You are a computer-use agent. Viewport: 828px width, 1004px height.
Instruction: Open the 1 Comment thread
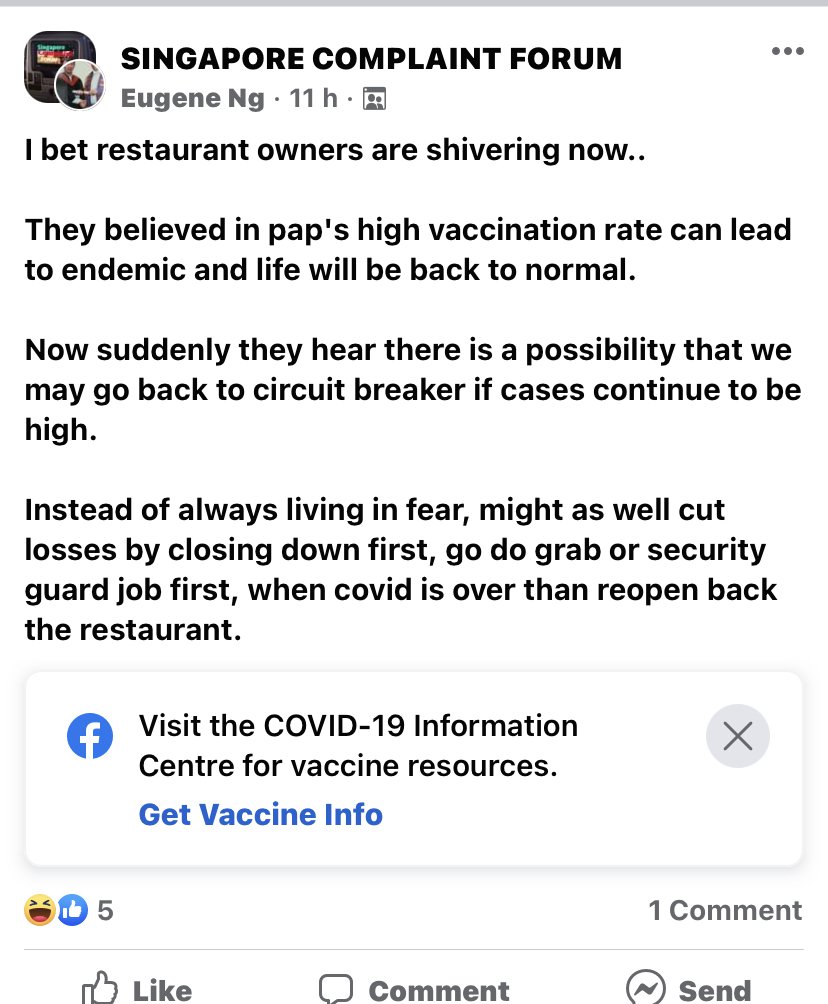(724, 910)
